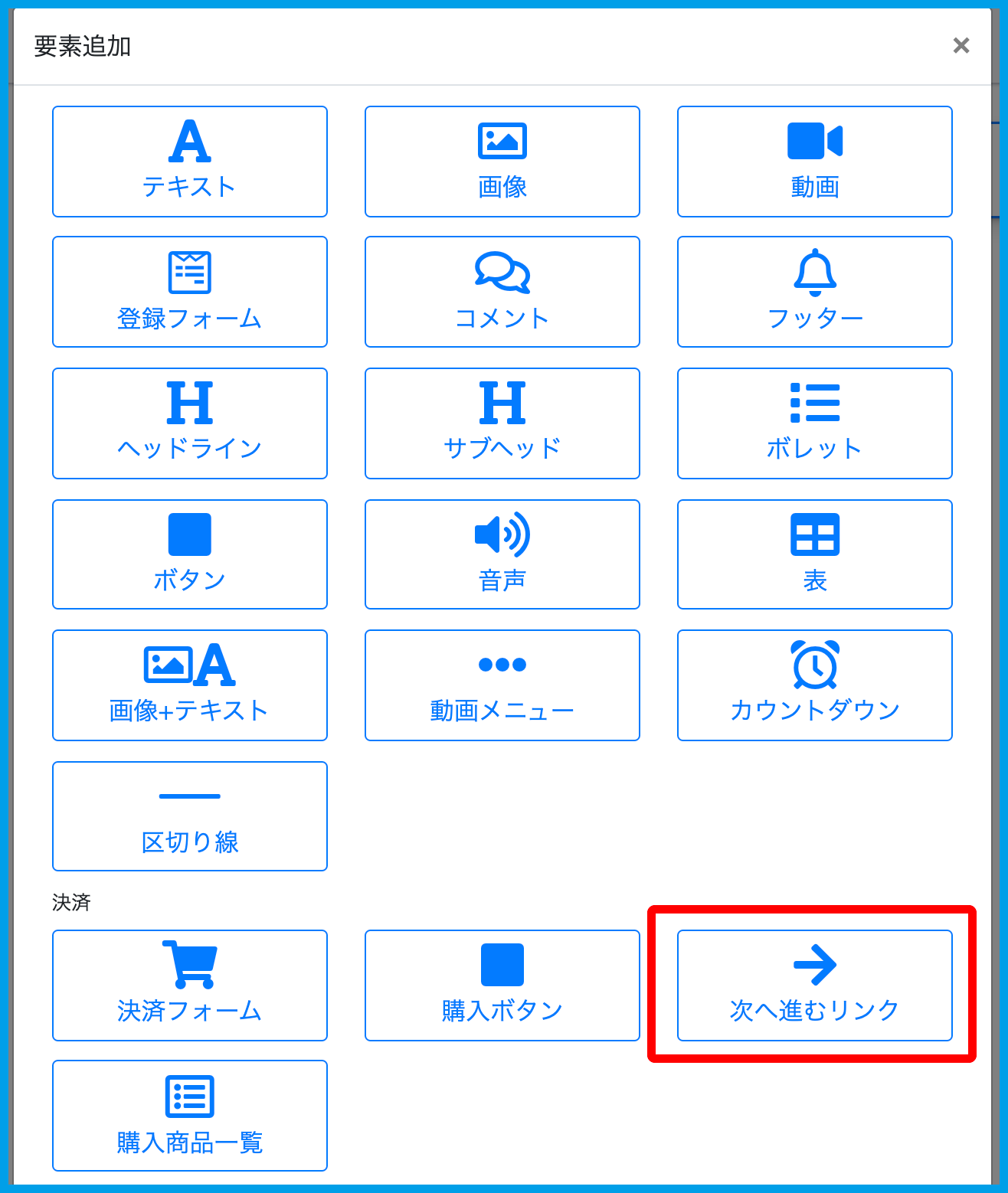
Task: Insert a ヘッドライン element
Action: (189, 423)
